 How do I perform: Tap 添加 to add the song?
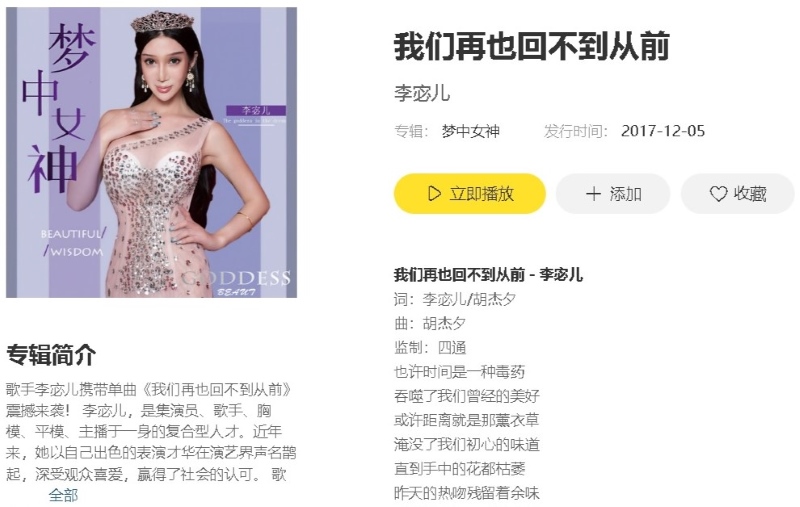(x=613, y=194)
